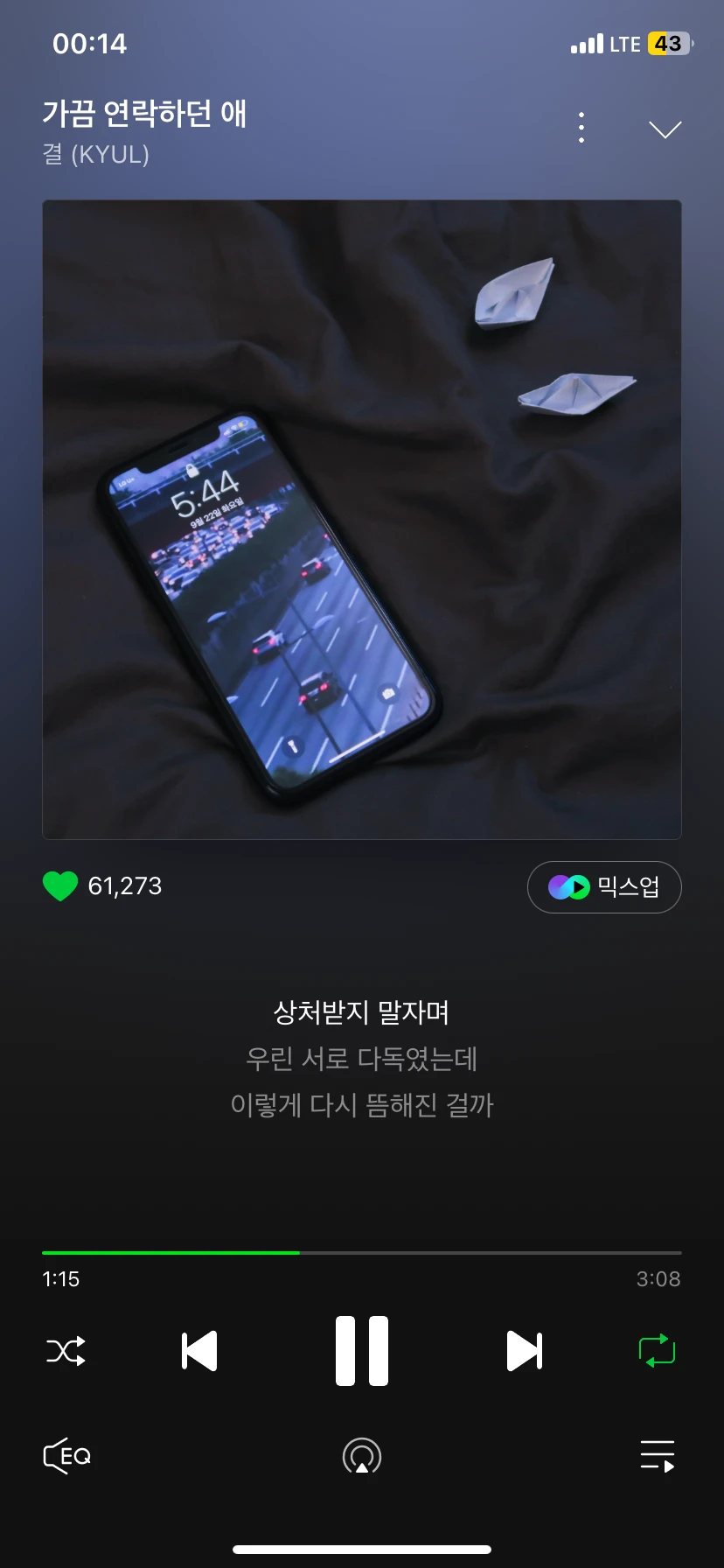This screenshot has height=1568, width=724.
Task: Skip to the next track
Action: pyautogui.click(x=525, y=1351)
